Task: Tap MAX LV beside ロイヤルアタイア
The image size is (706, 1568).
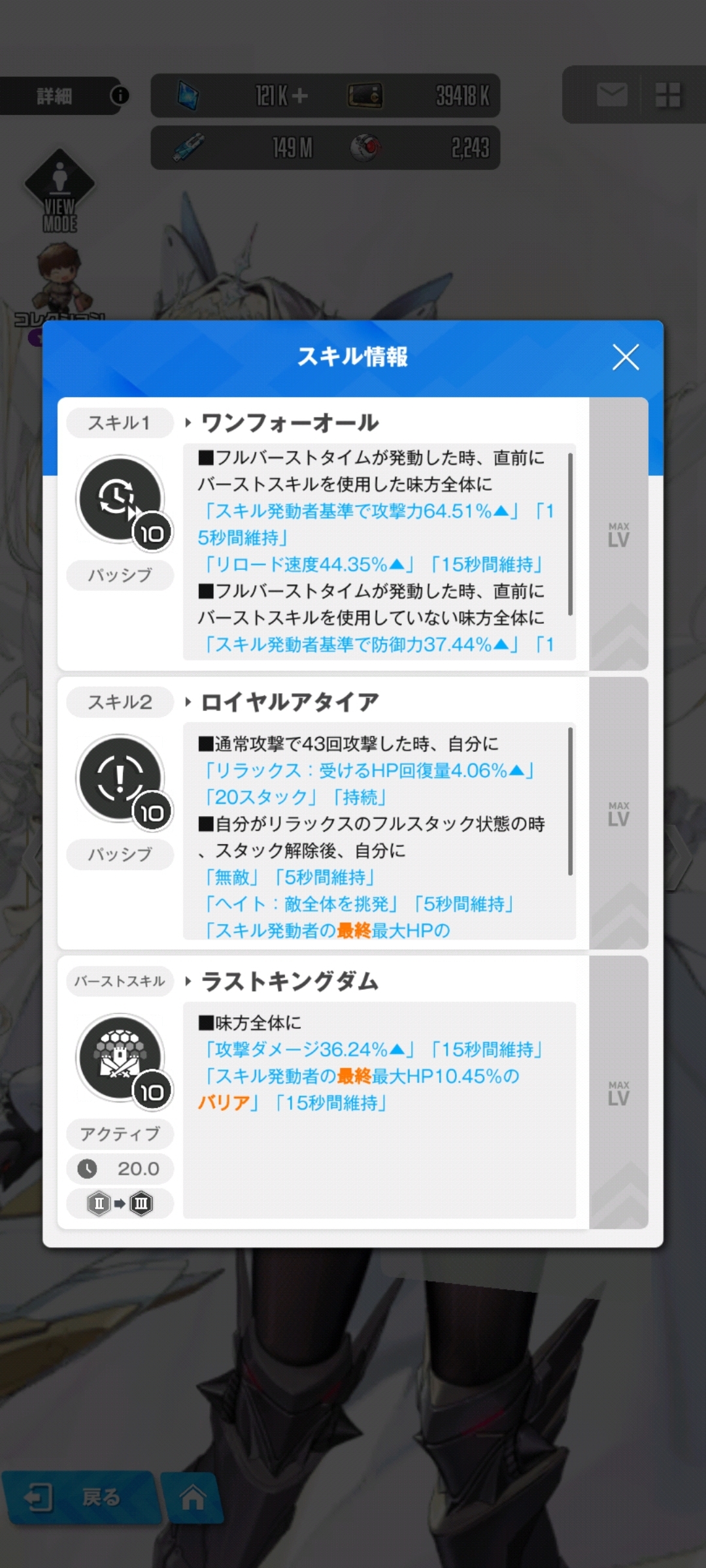Action: click(x=618, y=814)
